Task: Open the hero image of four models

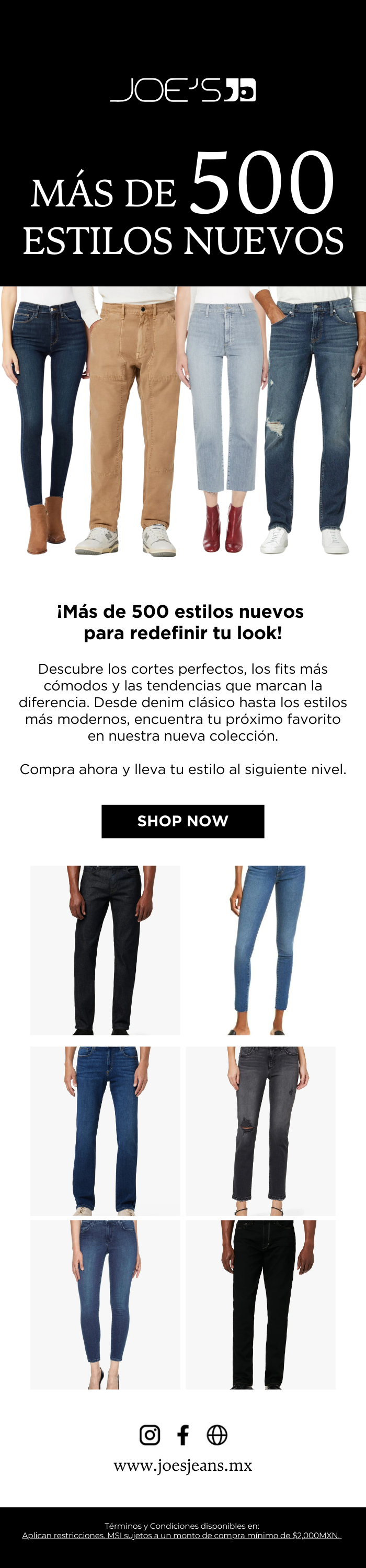Action: tap(182, 421)
